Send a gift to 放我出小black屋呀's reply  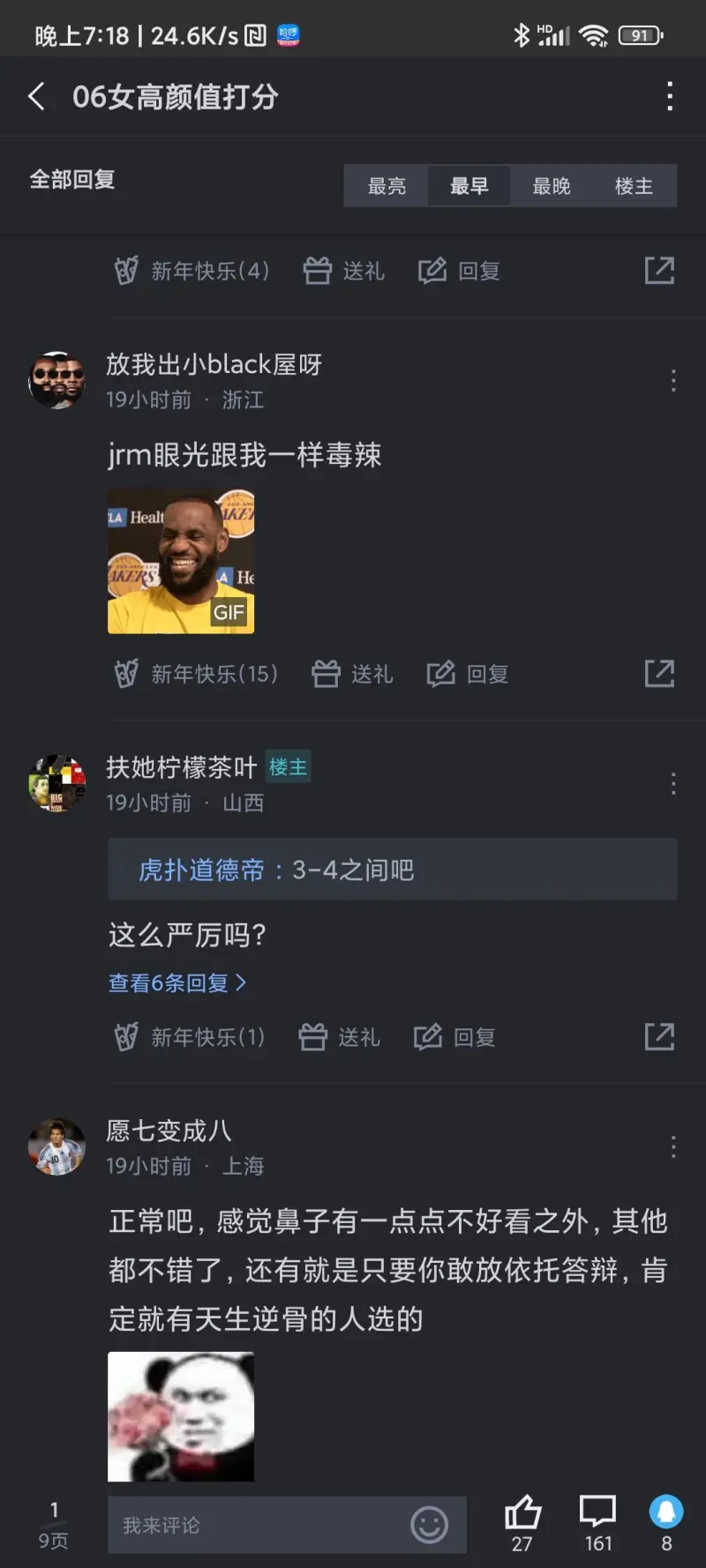pos(352,675)
